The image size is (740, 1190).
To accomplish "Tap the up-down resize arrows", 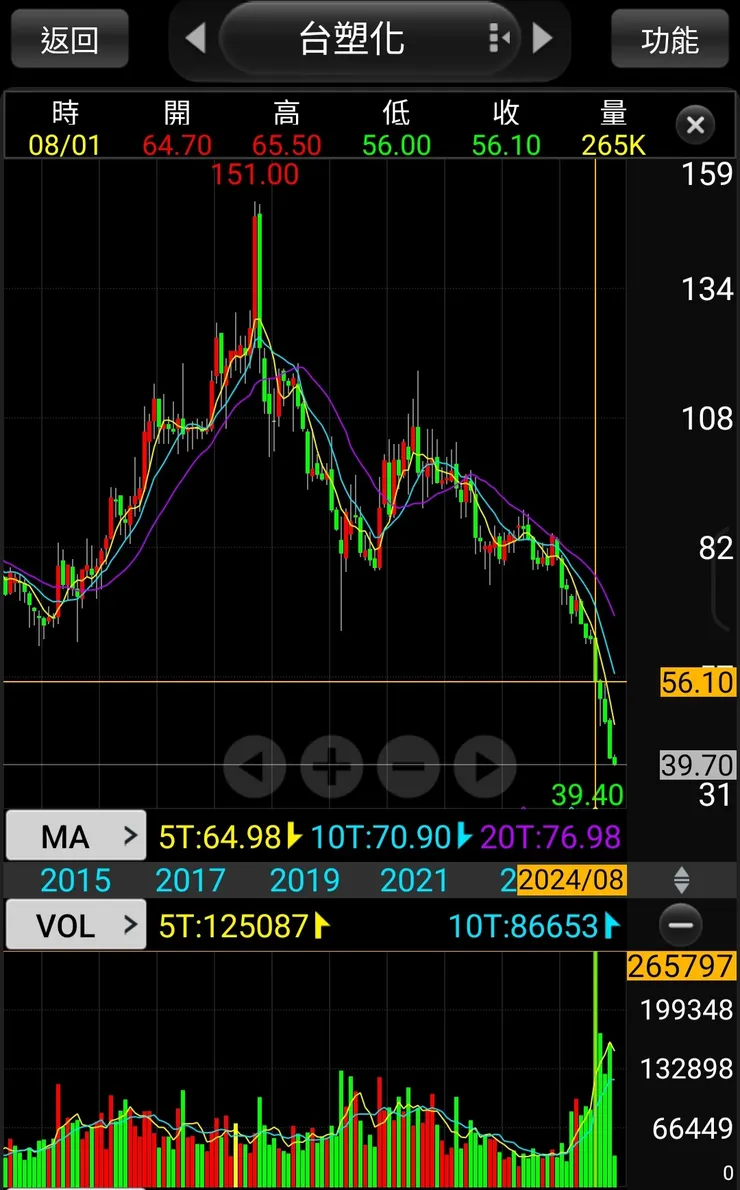I will (x=681, y=881).
